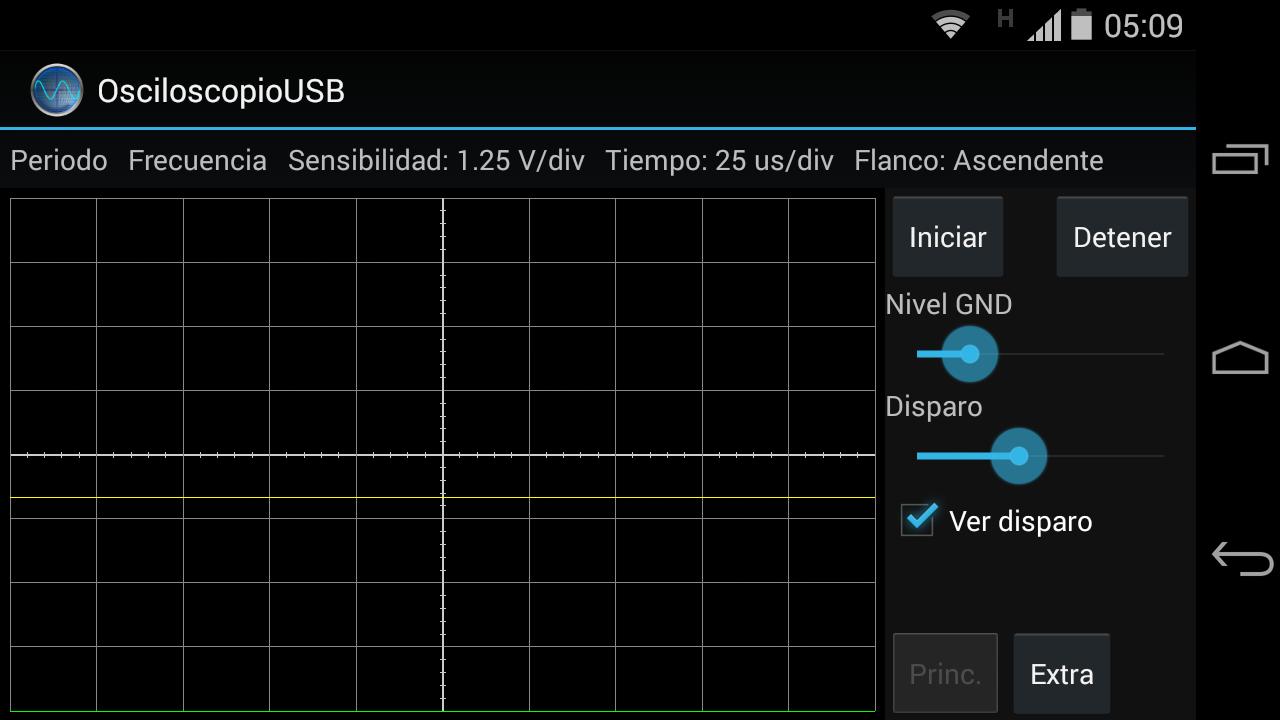Open the Extra controls panel
This screenshot has width=1280, height=720.
1061,674
